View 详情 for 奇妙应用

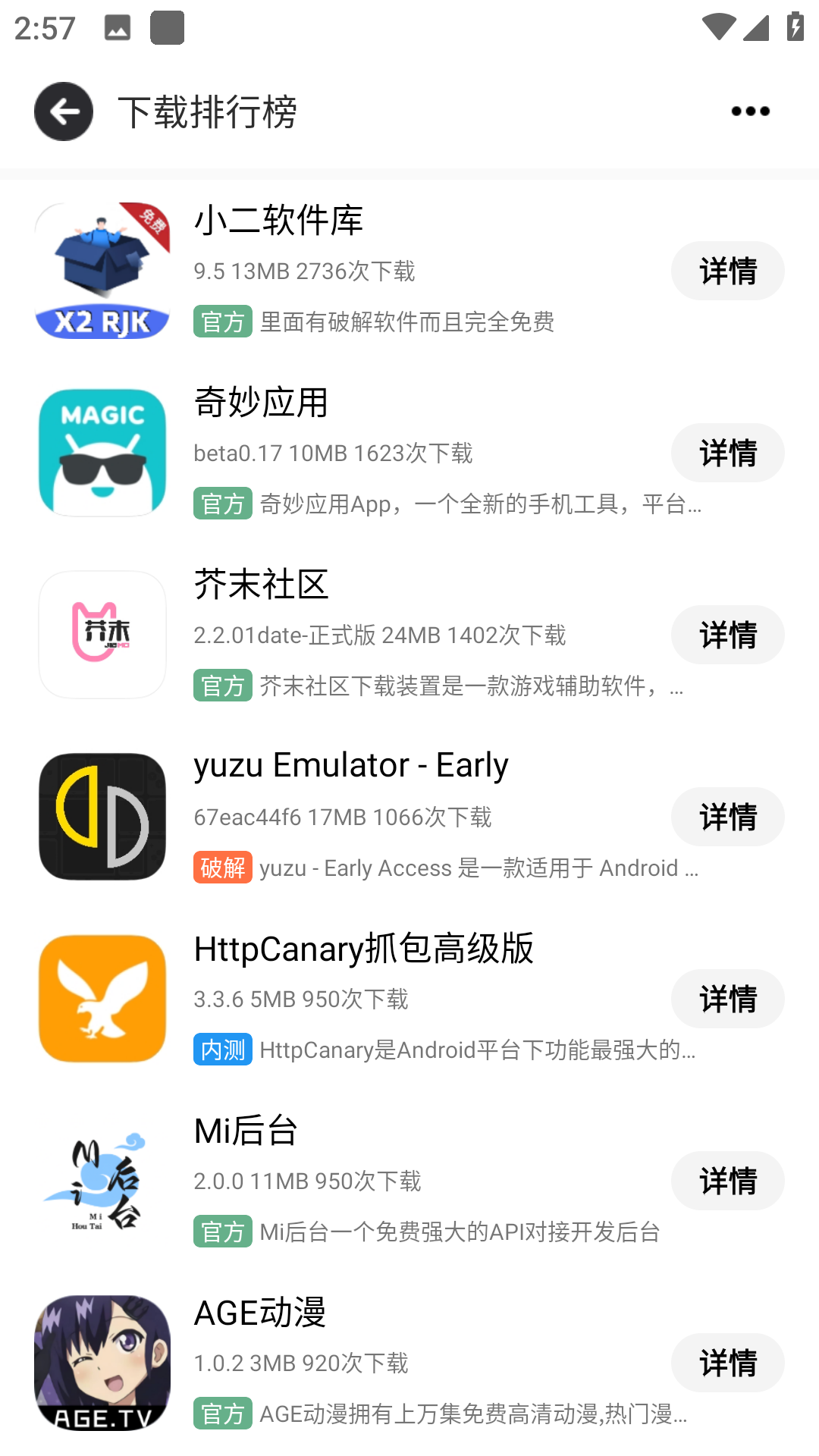pos(727,453)
